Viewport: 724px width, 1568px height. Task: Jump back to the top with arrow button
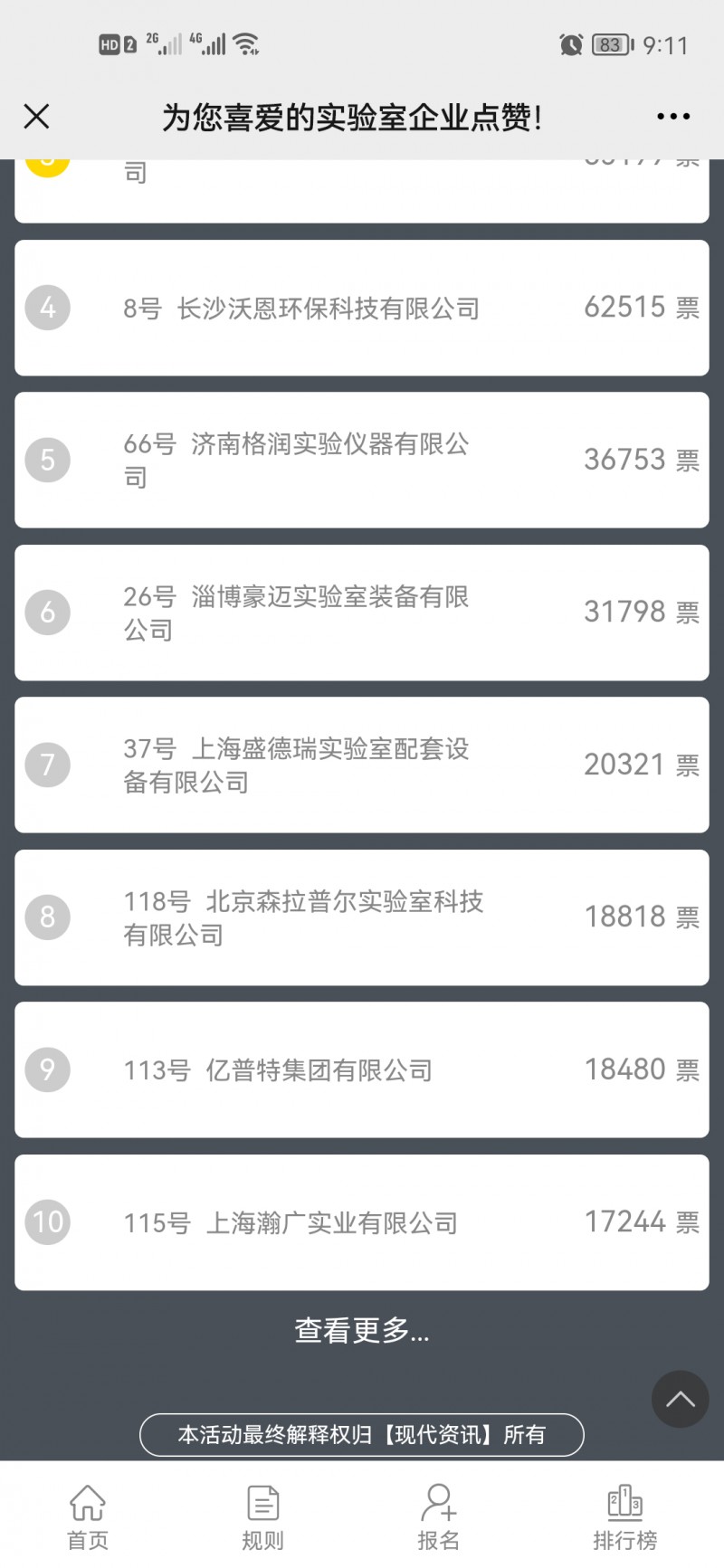click(x=681, y=1399)
